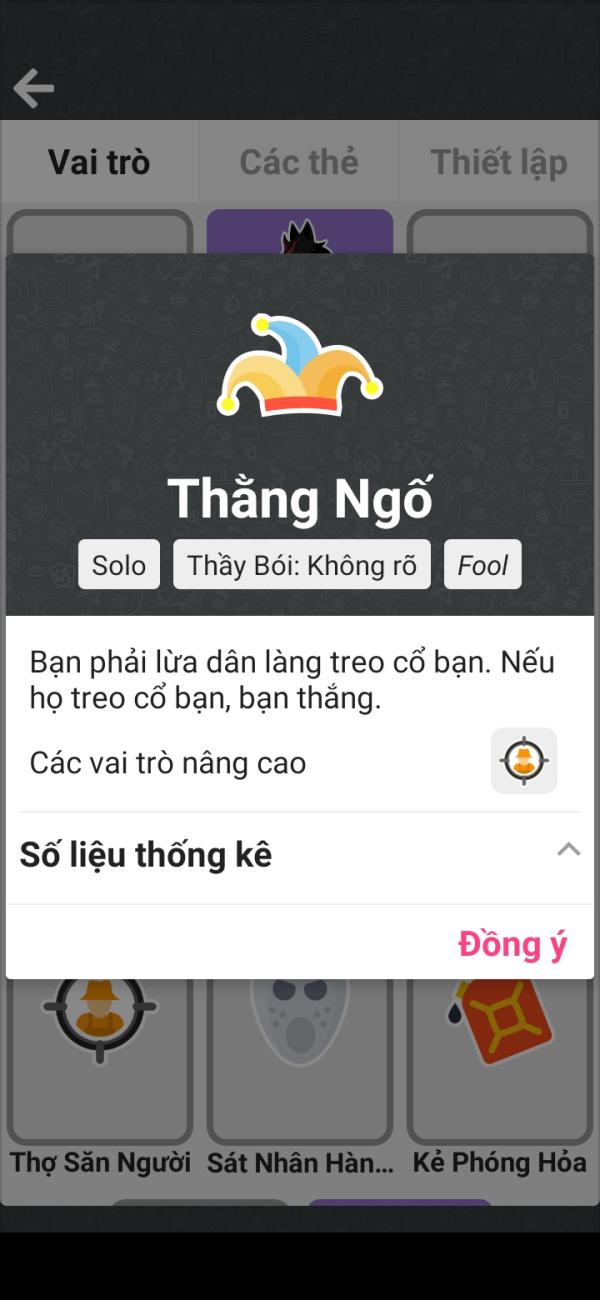The height and width of the screenshot is (1300, 600).
Task: Open the Sát Nhân Hàn... role card
Action: [300, 1071]
